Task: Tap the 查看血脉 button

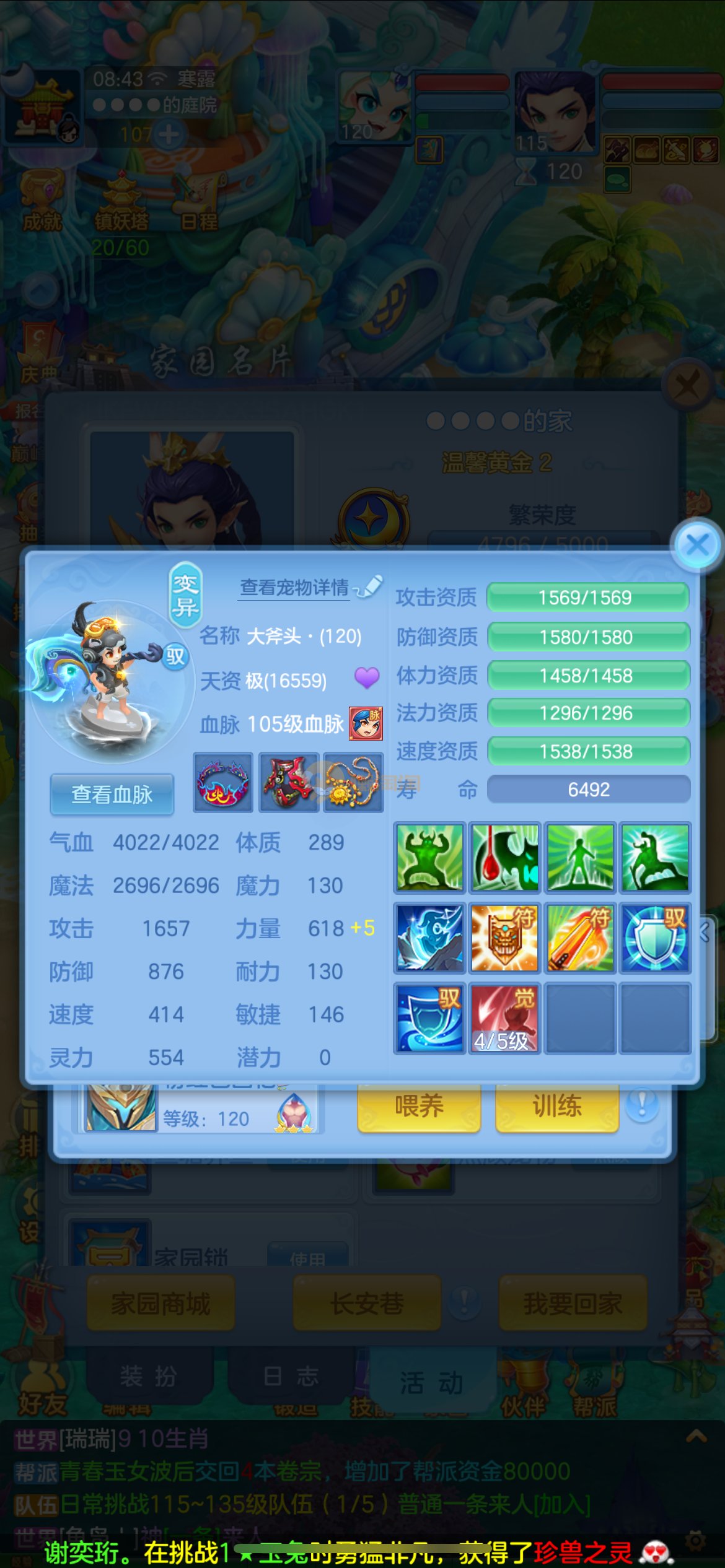Action: 112,795
